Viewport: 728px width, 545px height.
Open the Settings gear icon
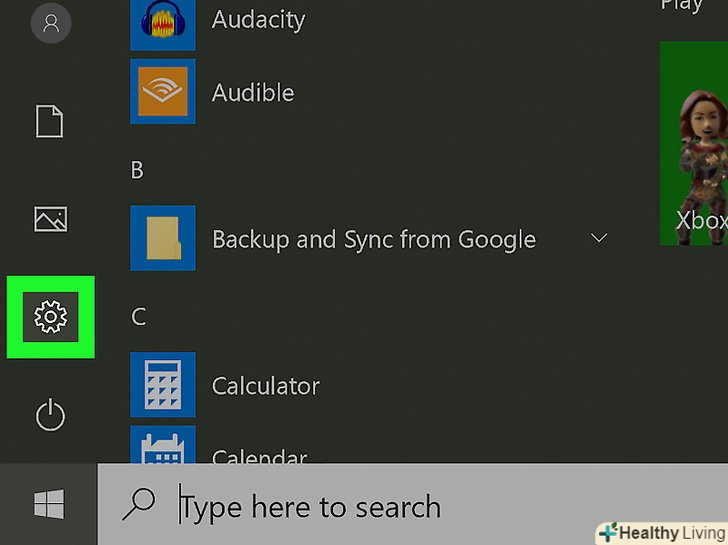click(50, 318)
